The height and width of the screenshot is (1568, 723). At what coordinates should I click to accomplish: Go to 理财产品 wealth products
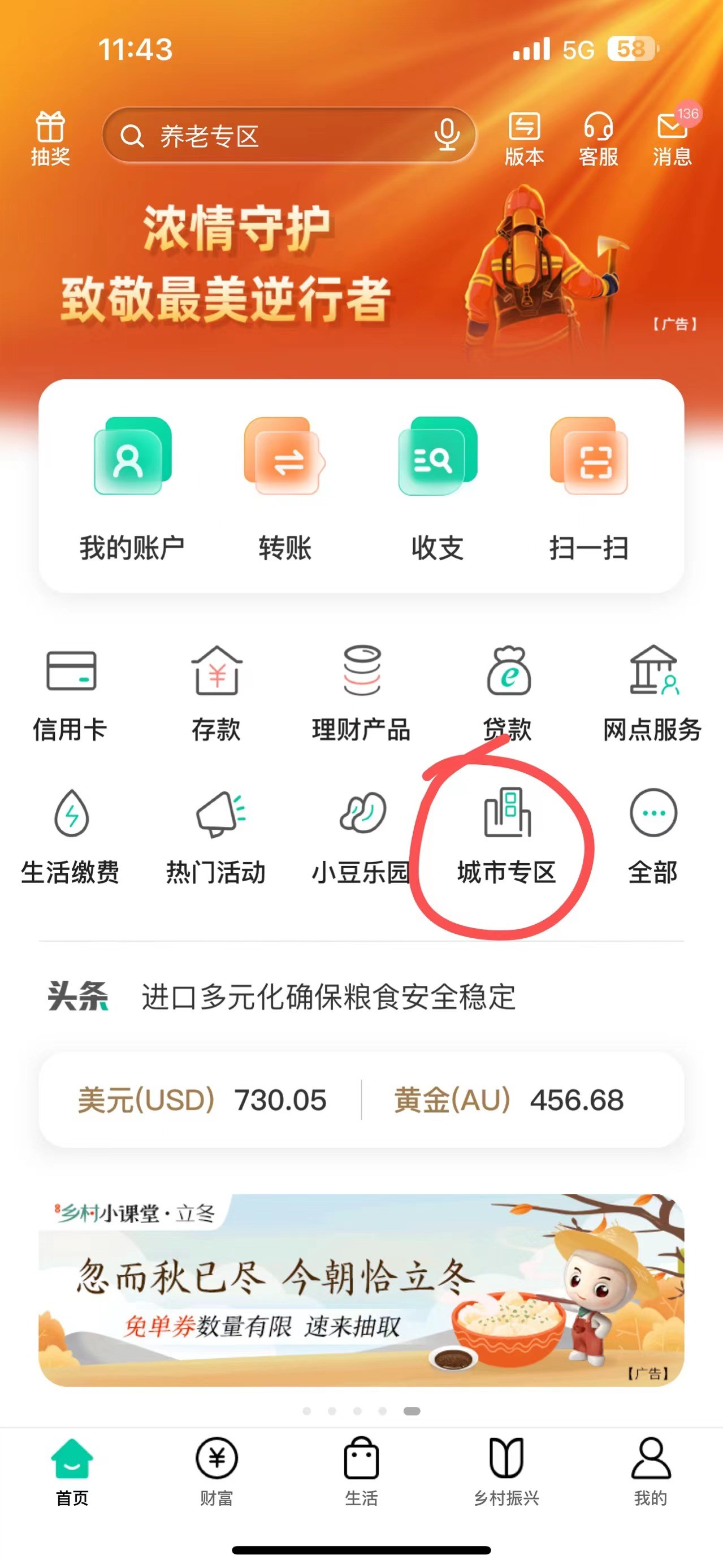click(362, 694)
